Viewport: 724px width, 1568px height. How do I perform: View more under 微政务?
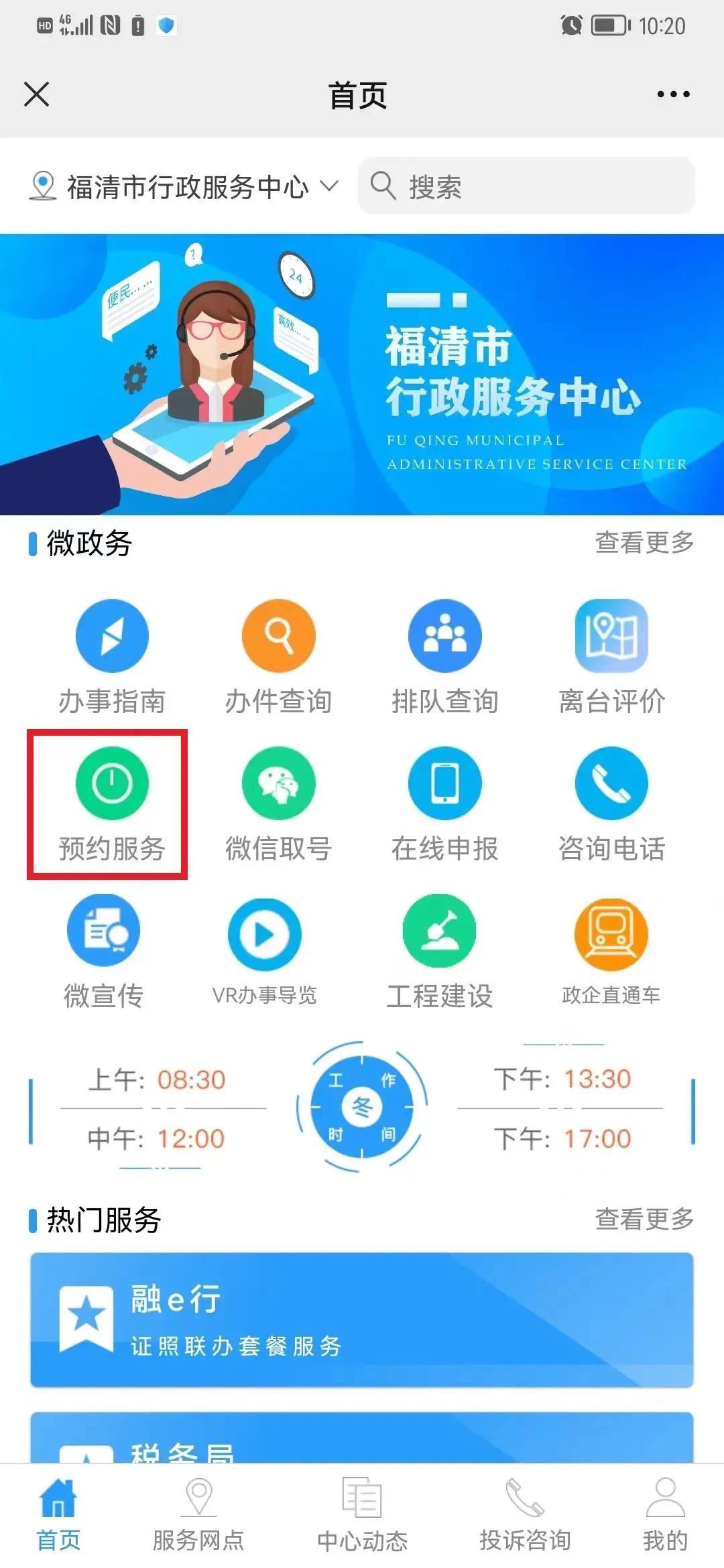644,543
